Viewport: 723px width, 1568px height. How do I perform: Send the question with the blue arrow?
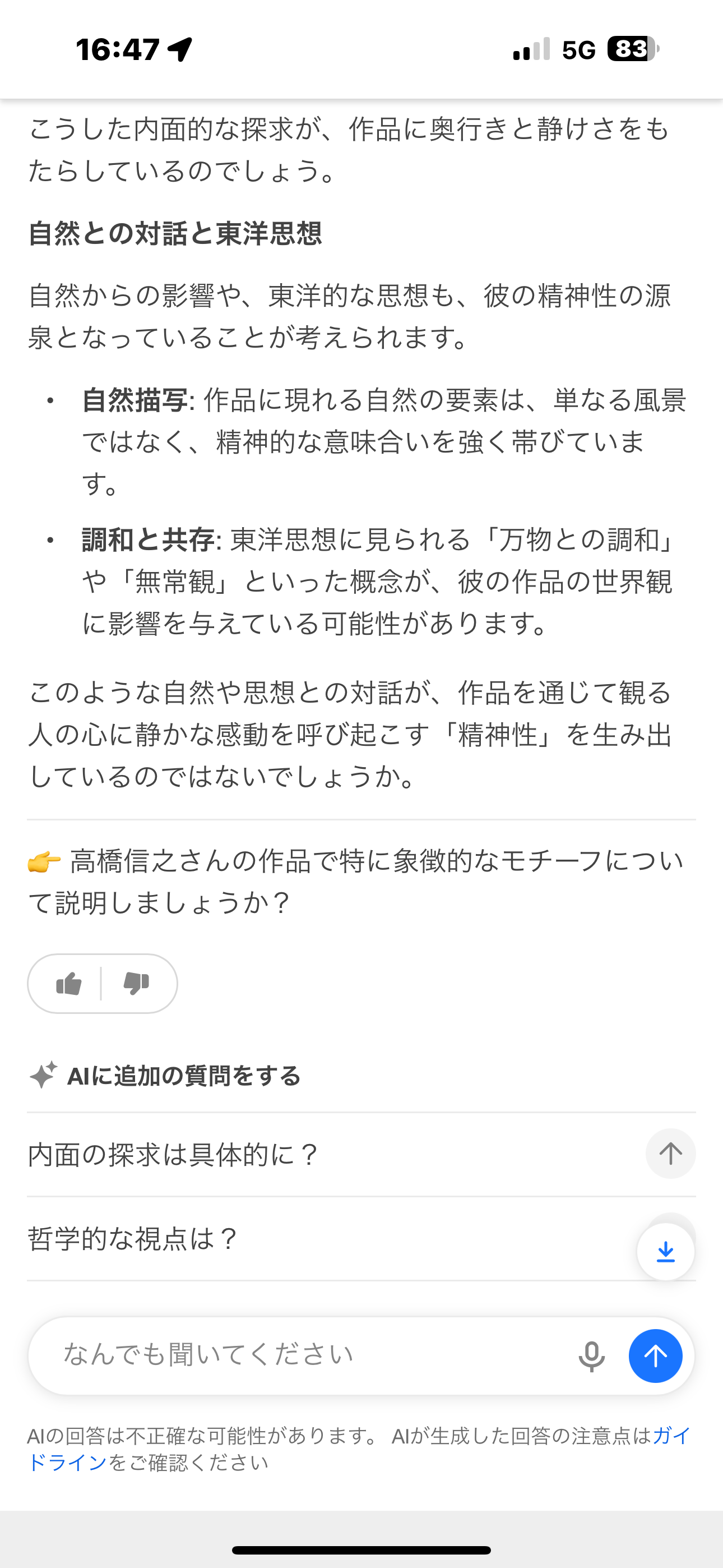(655, 1356)
